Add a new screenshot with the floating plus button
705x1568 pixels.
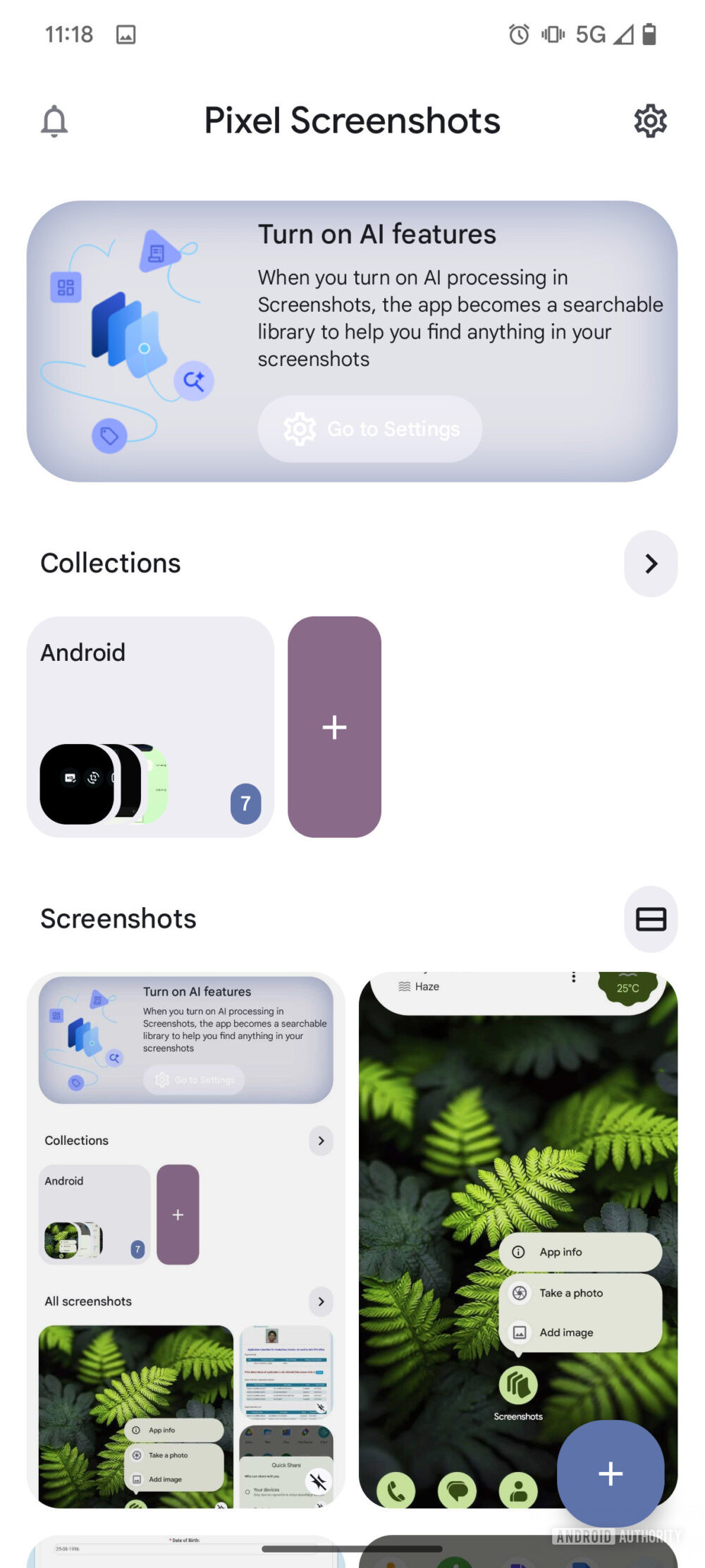point(611,1473)
